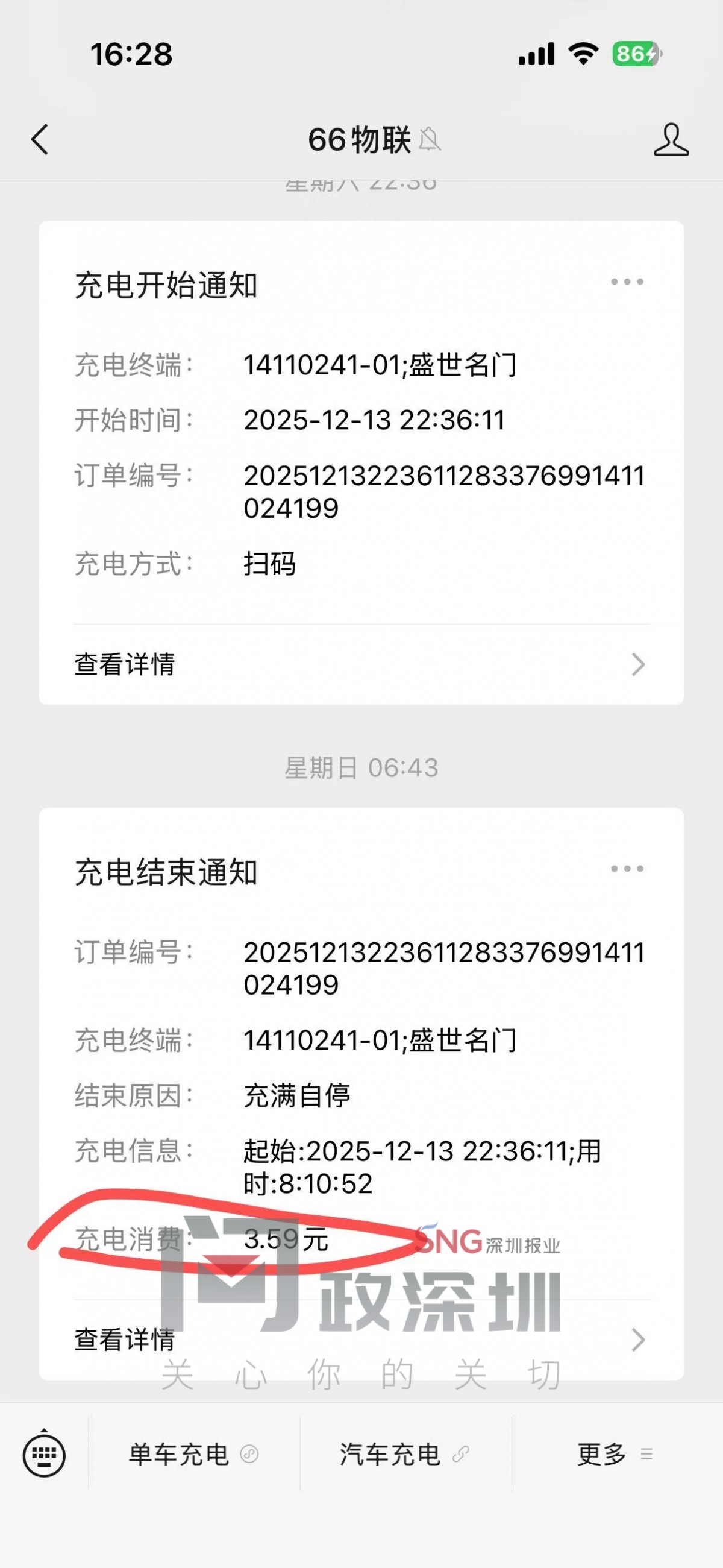Open the 66物联 account profile icon
Screen dimensions: 723x1568
pos(671,139)
